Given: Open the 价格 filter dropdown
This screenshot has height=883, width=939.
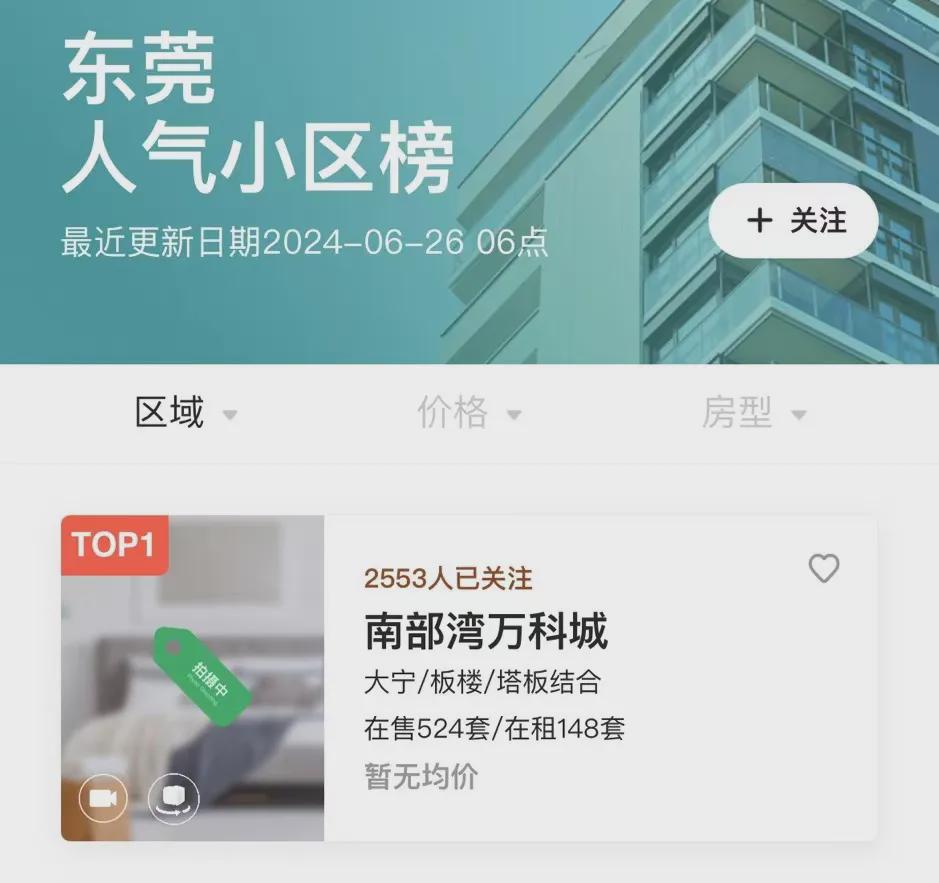Looking at the screenshot, I should pos(469,413).
